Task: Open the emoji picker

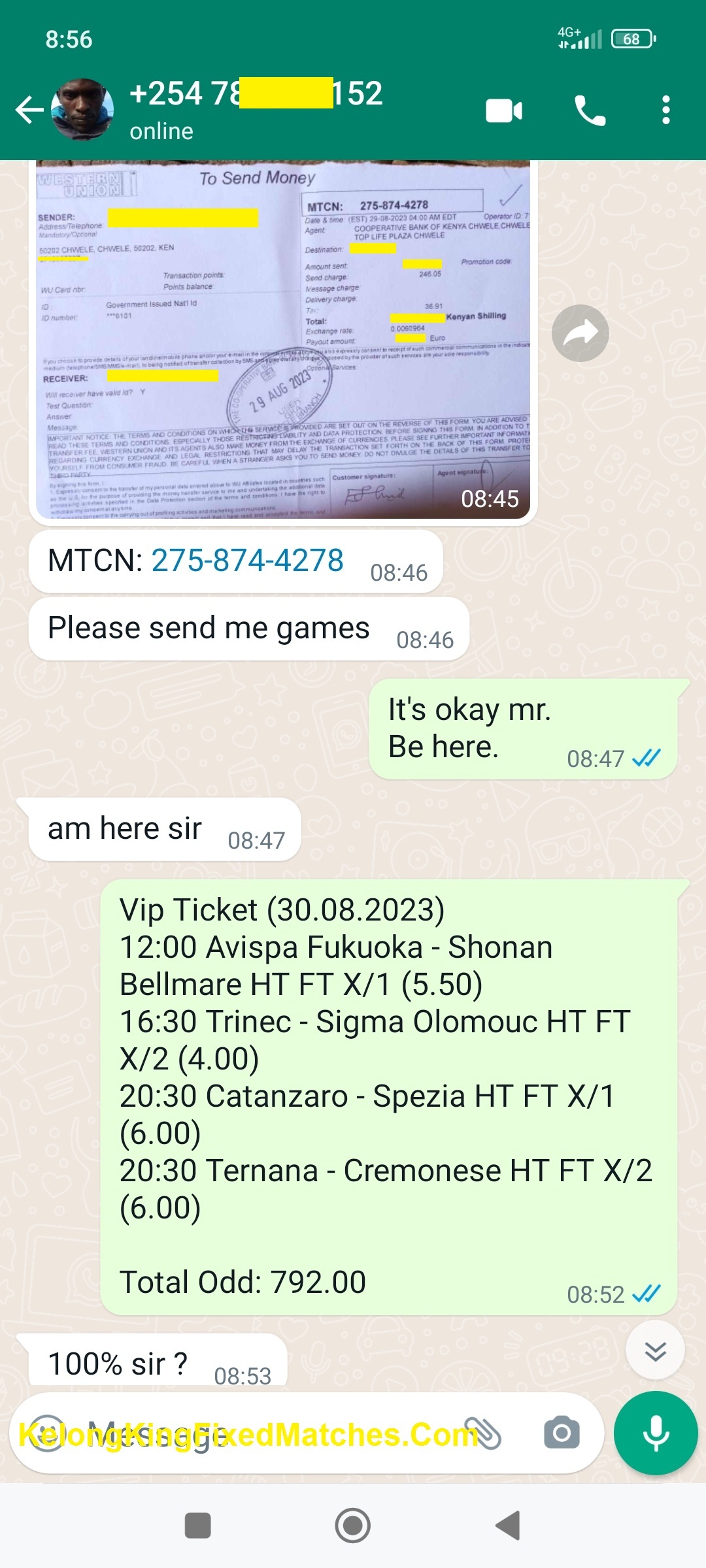Action: click(x=47, y=1434)
